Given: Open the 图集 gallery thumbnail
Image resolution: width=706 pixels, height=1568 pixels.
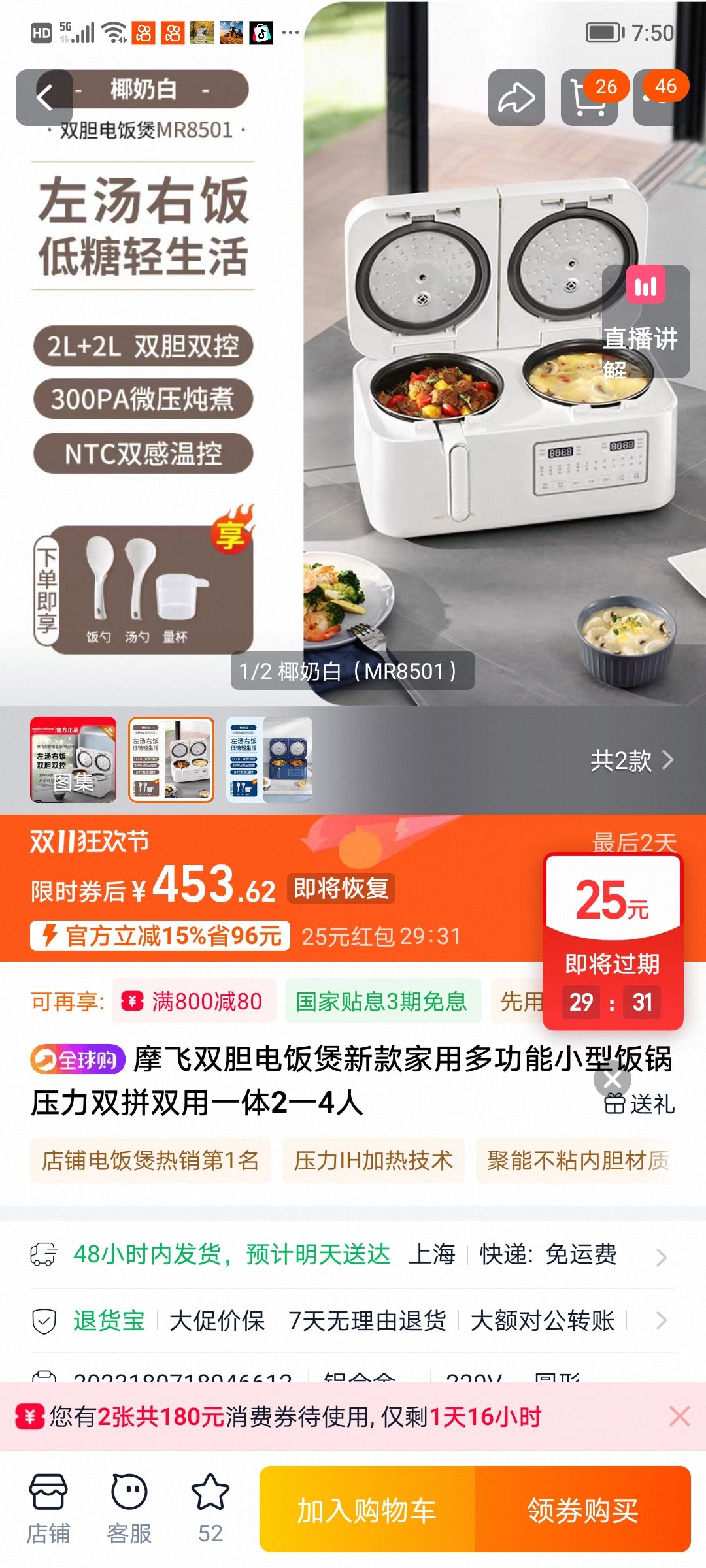Looking at the screenshot, I should point(73,759).
